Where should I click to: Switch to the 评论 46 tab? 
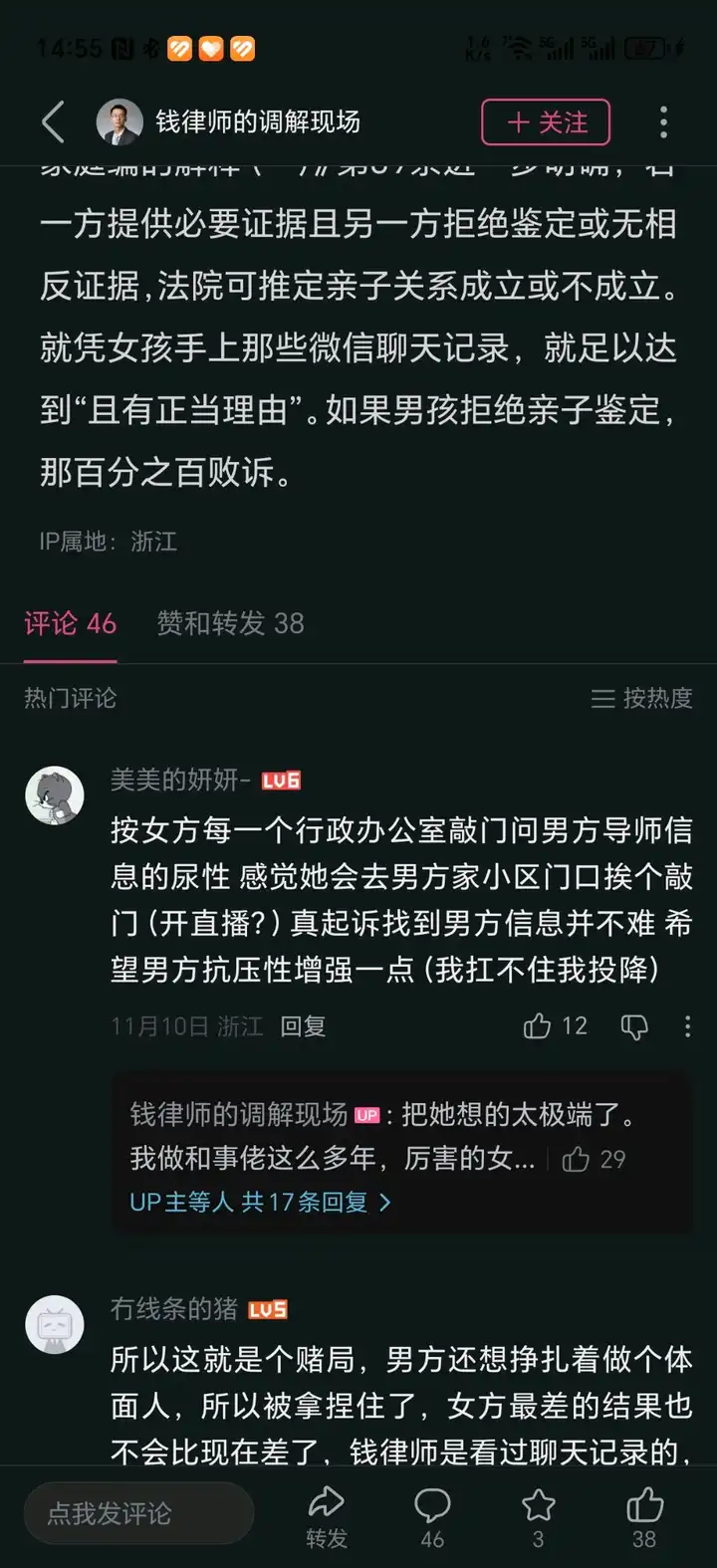pos(70,624)
